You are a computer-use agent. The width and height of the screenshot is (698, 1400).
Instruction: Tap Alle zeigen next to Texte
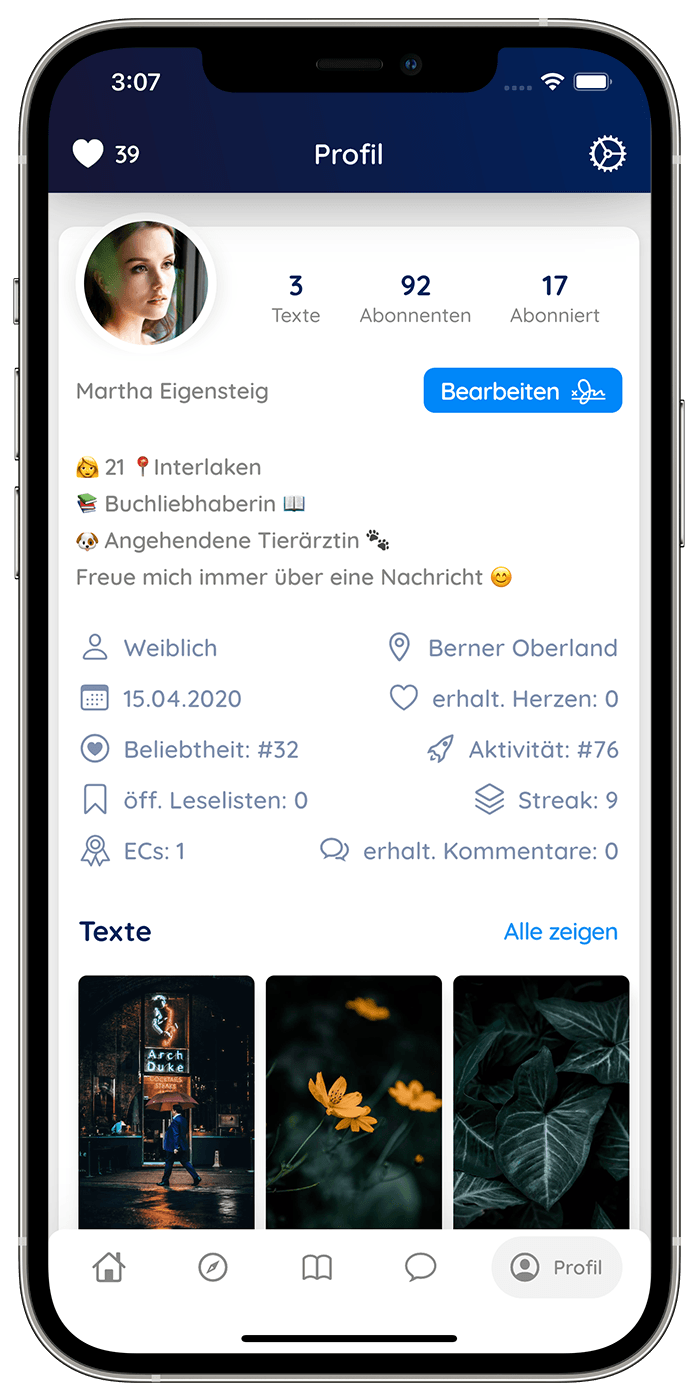click(560, 932)
